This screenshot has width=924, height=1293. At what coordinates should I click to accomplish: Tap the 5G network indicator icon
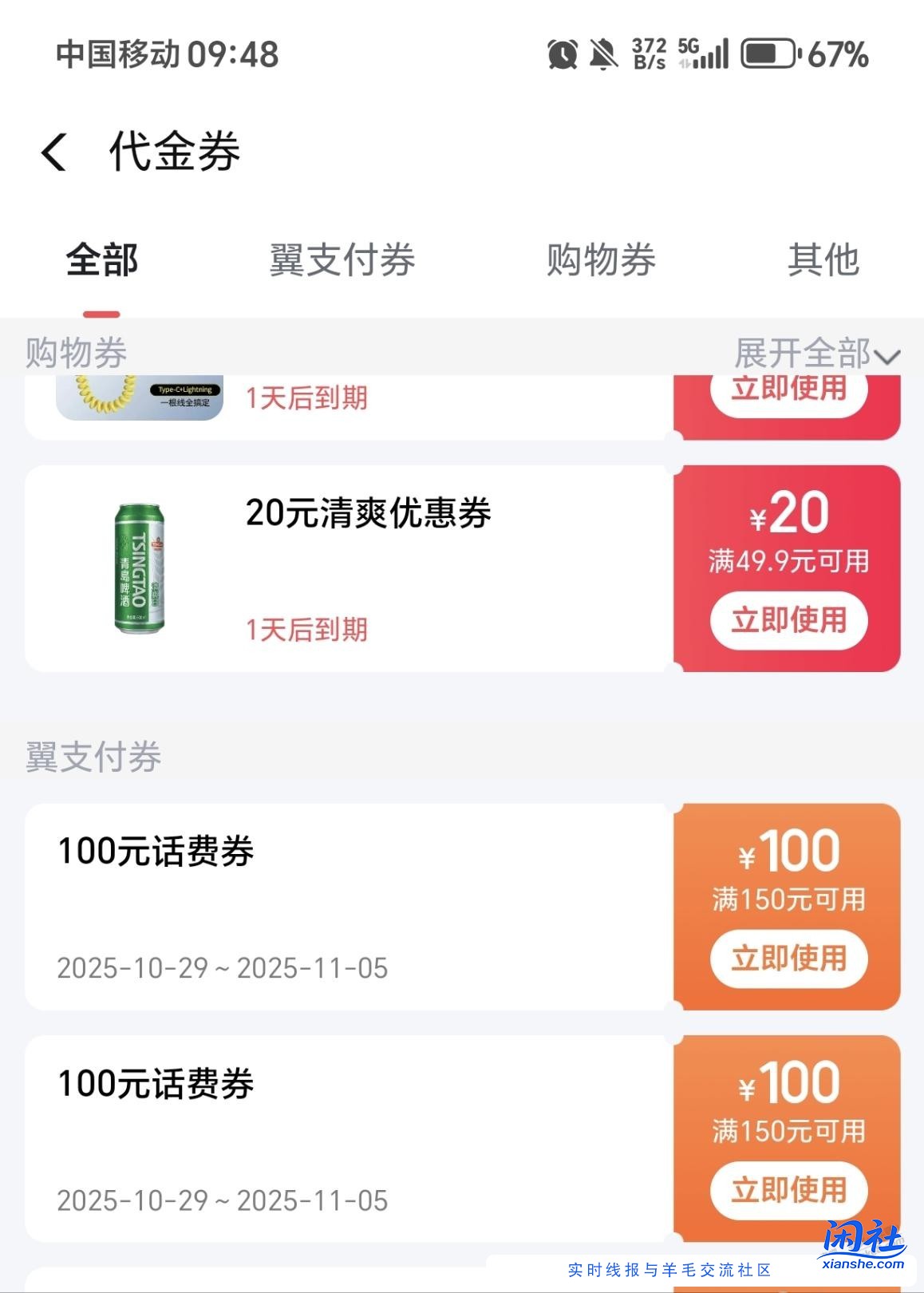(x=687, y=49)
